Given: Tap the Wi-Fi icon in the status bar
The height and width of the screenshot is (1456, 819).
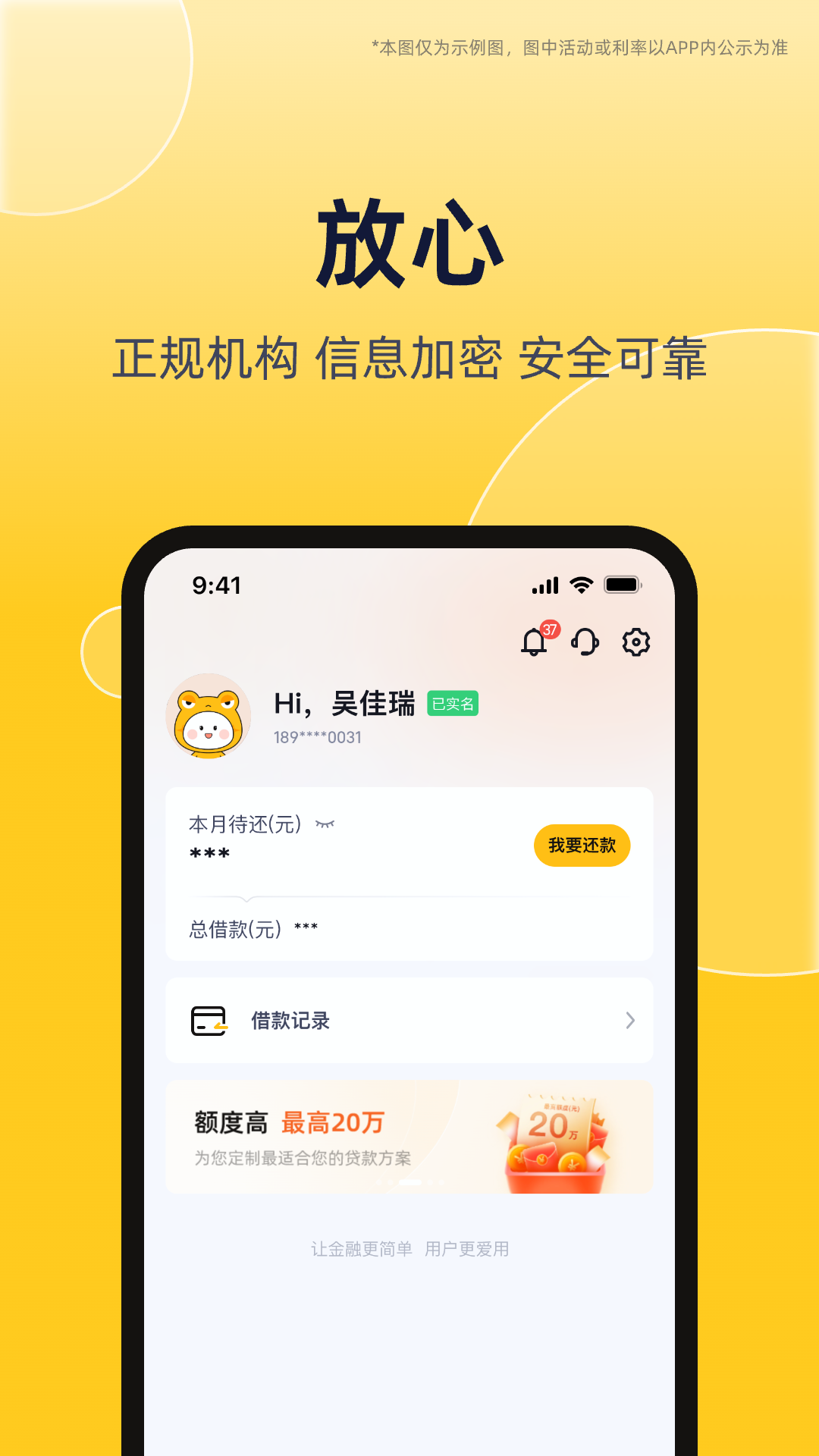Looking at the screenshot, I should coord(580,585).
